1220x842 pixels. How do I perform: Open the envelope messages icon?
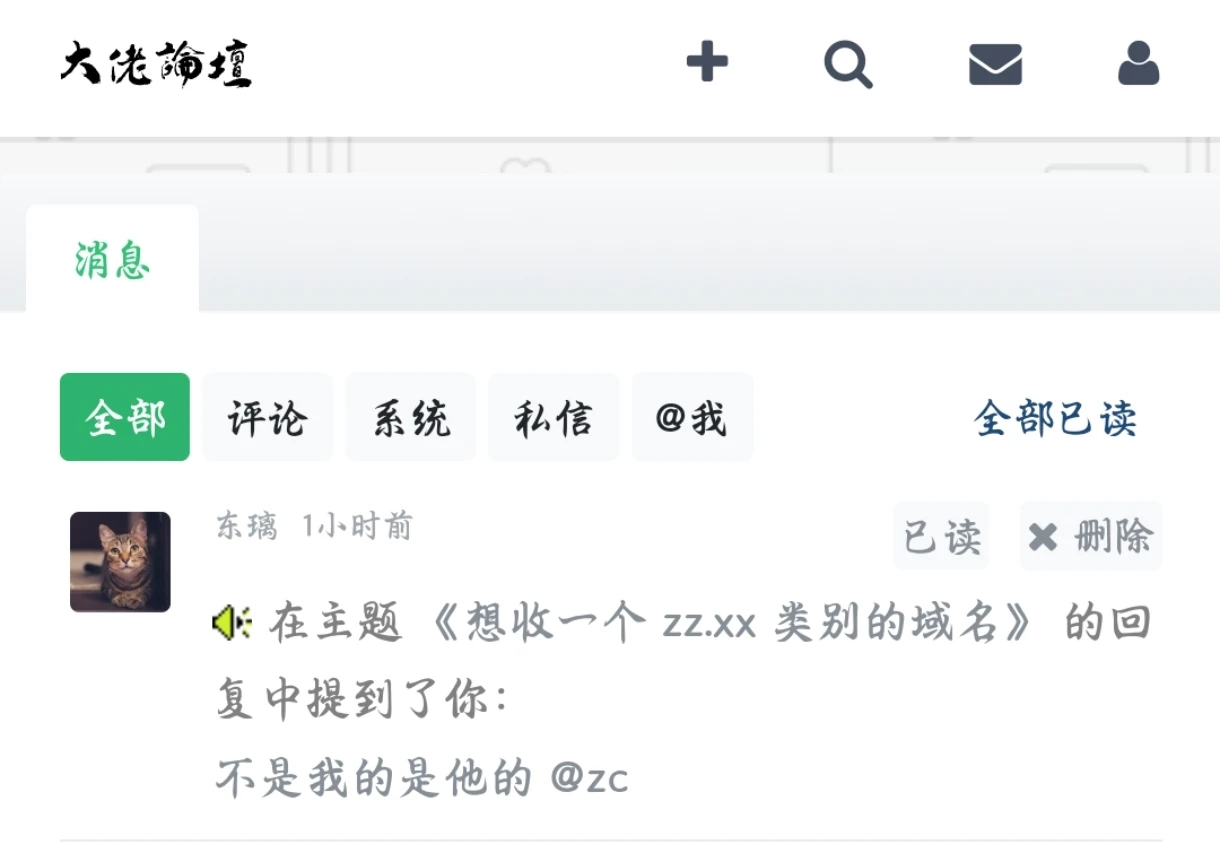995,65
